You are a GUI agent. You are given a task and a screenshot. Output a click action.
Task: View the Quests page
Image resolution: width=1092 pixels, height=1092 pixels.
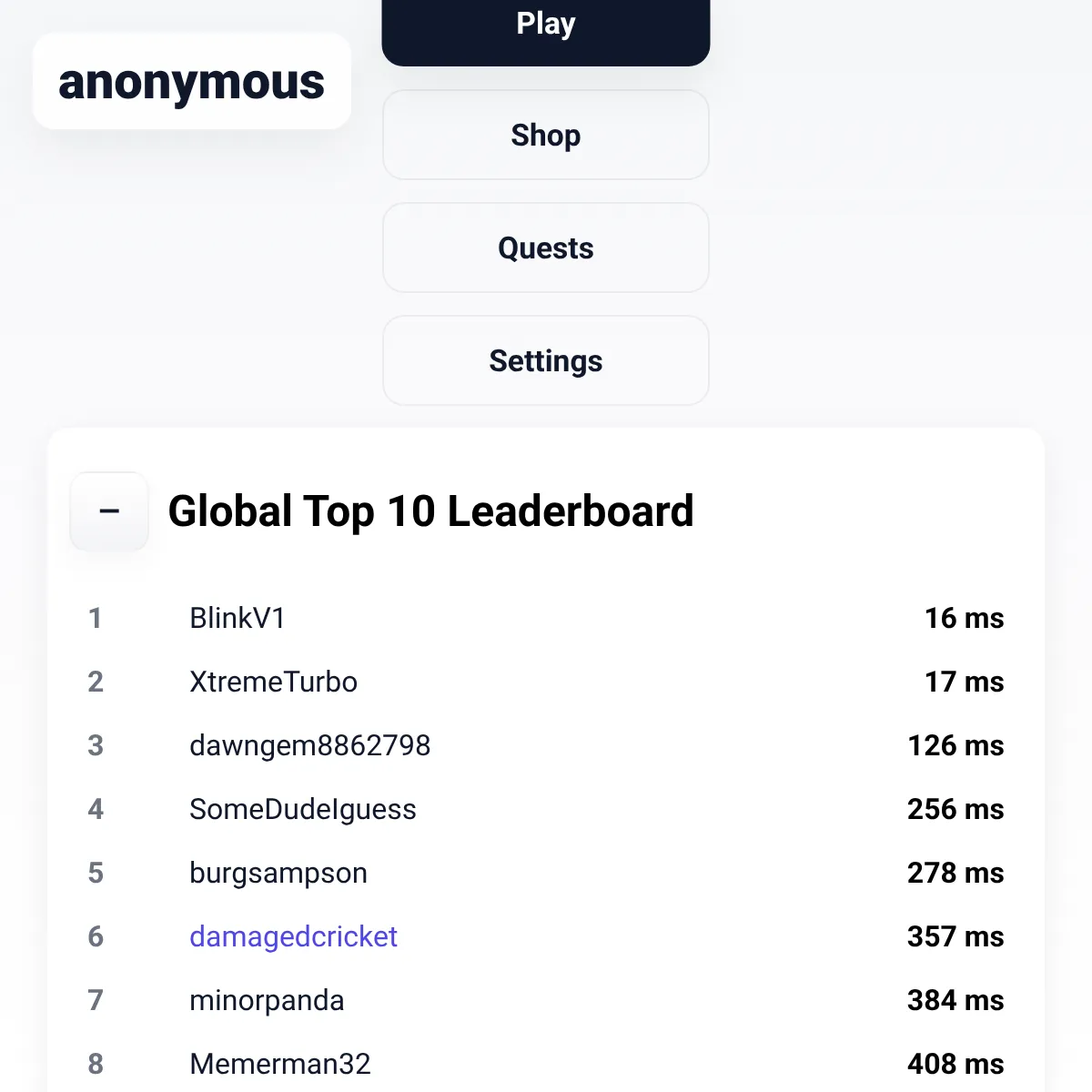pyautogui.click(x=545, y=248)
